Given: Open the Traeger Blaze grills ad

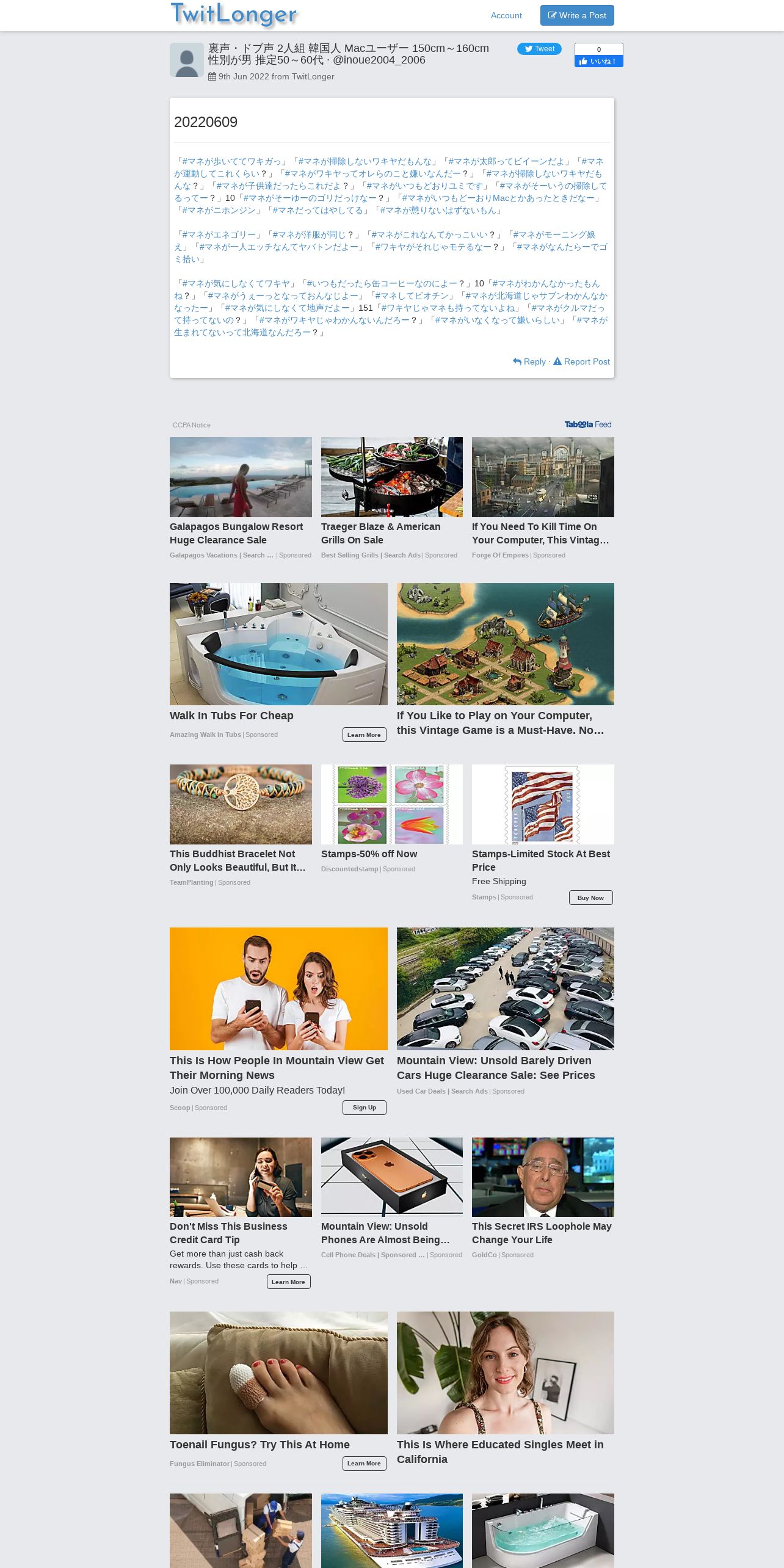Looking at the screenshot, I should pos(392,499).
